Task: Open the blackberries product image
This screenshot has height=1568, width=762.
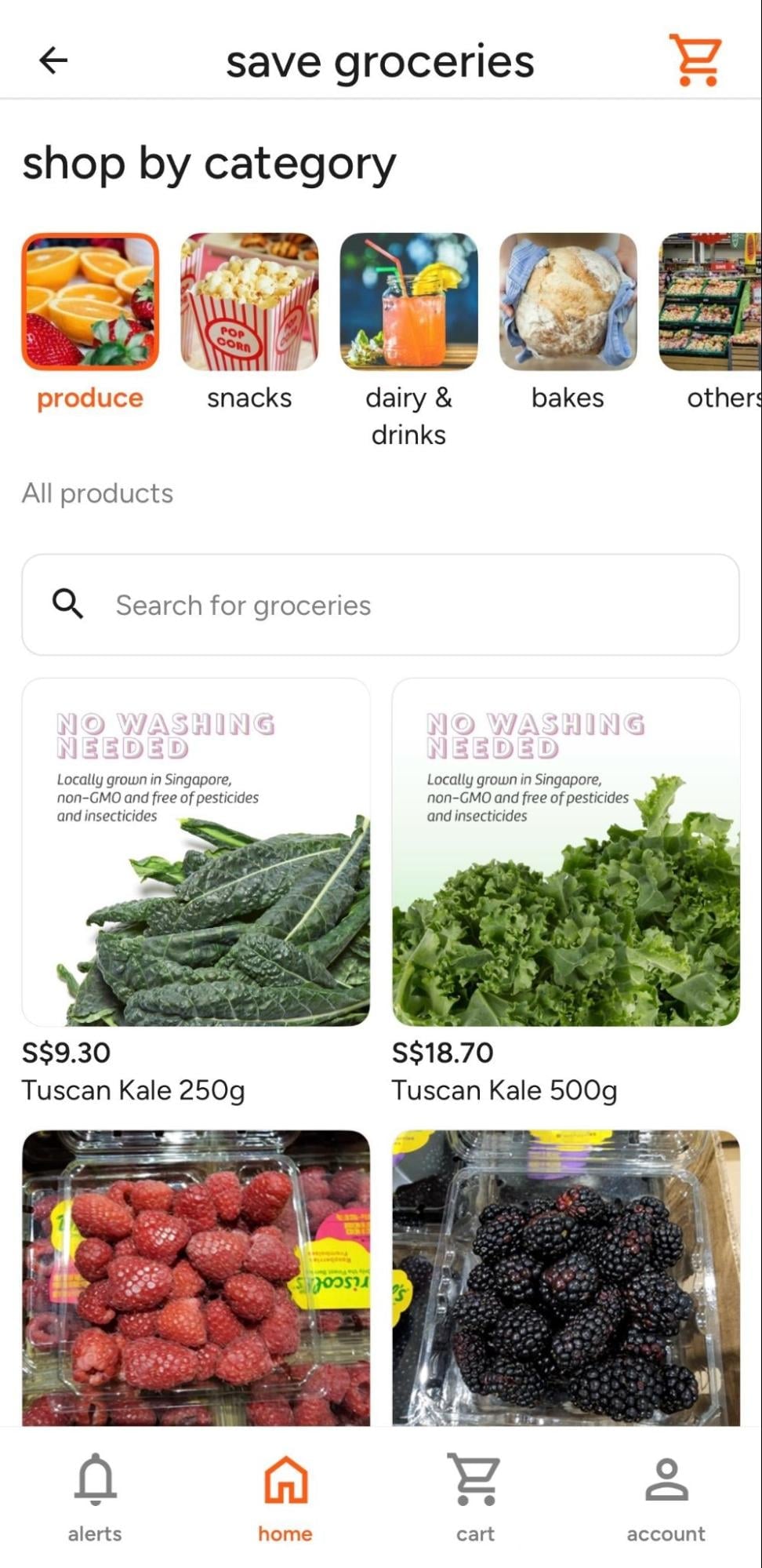Action: 567,1279
